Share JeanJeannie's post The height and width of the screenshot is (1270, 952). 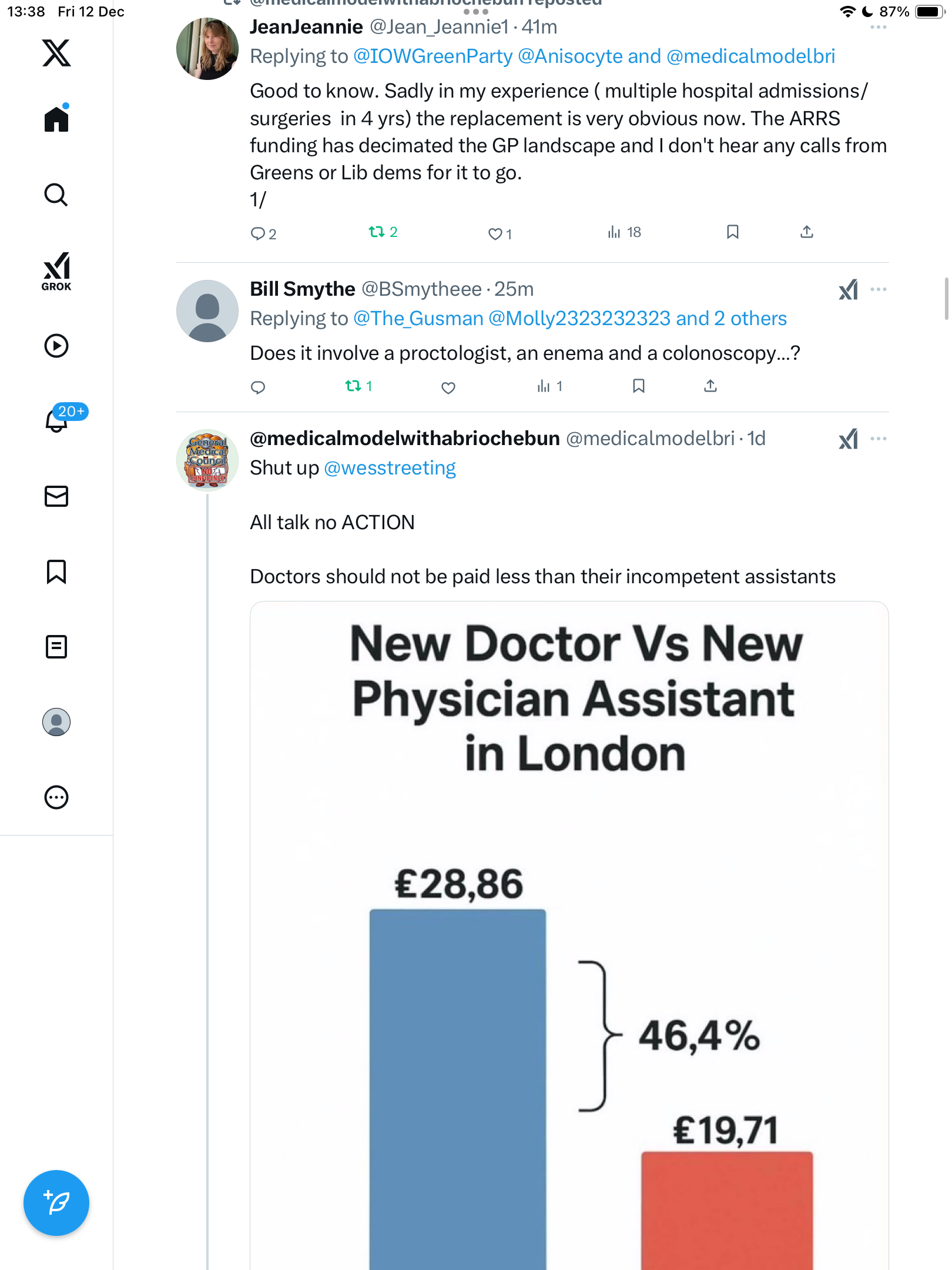point(807,232)
